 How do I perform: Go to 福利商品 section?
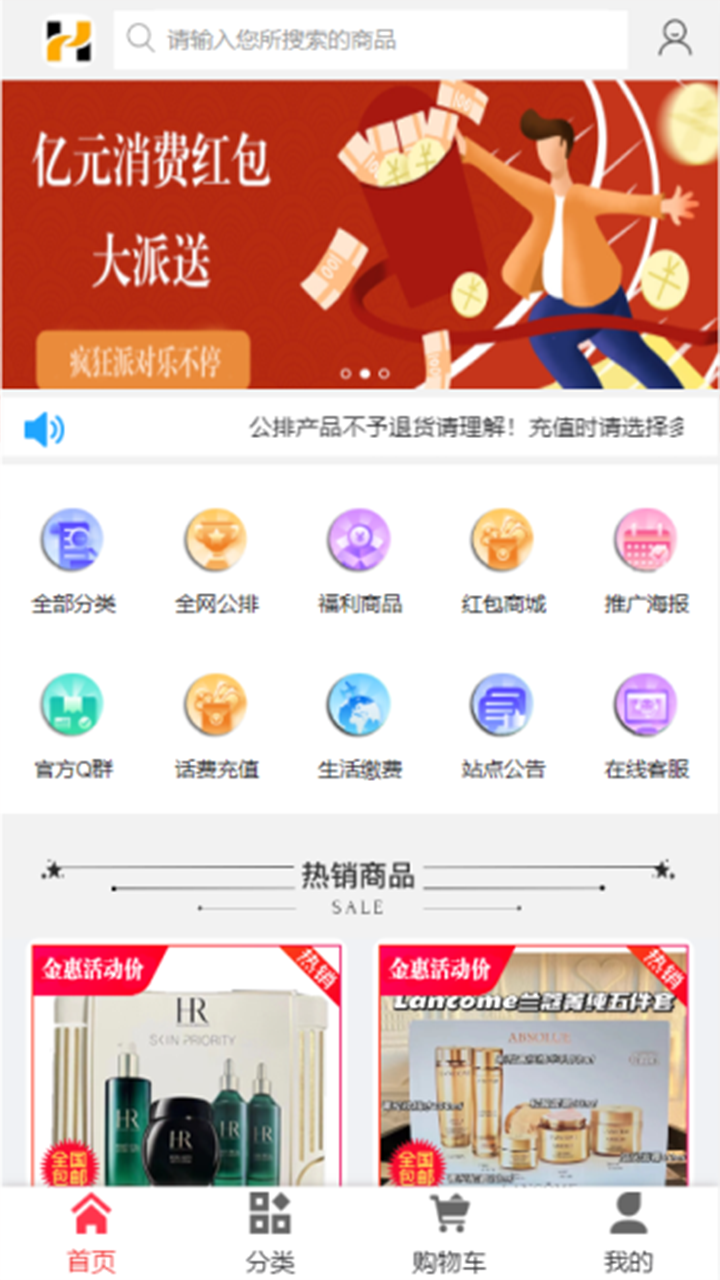tap(359, 560)
